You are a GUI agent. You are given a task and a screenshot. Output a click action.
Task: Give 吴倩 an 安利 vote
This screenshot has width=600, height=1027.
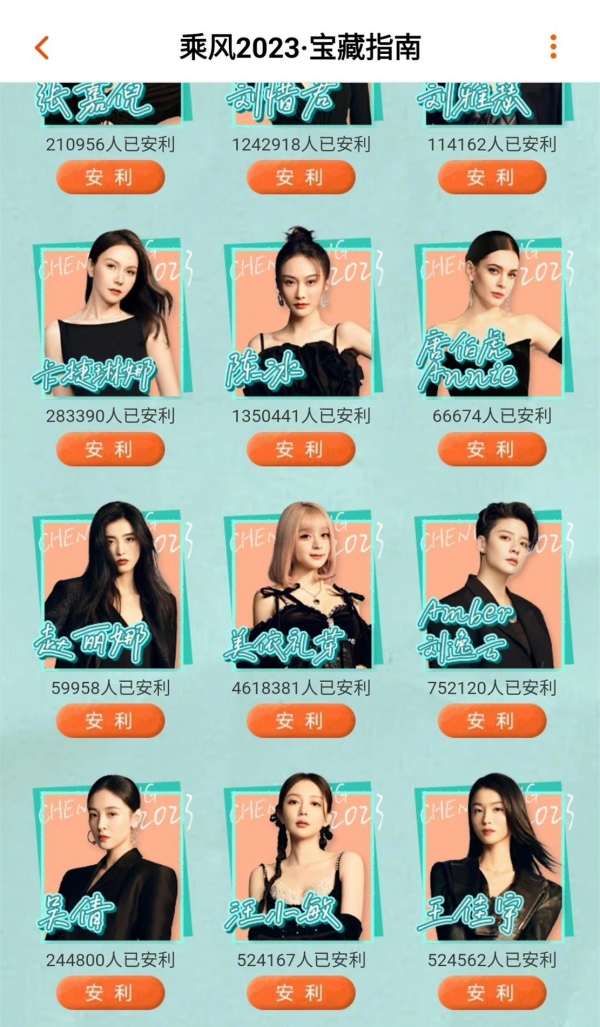pyautogui.click(x=110, y=993)
